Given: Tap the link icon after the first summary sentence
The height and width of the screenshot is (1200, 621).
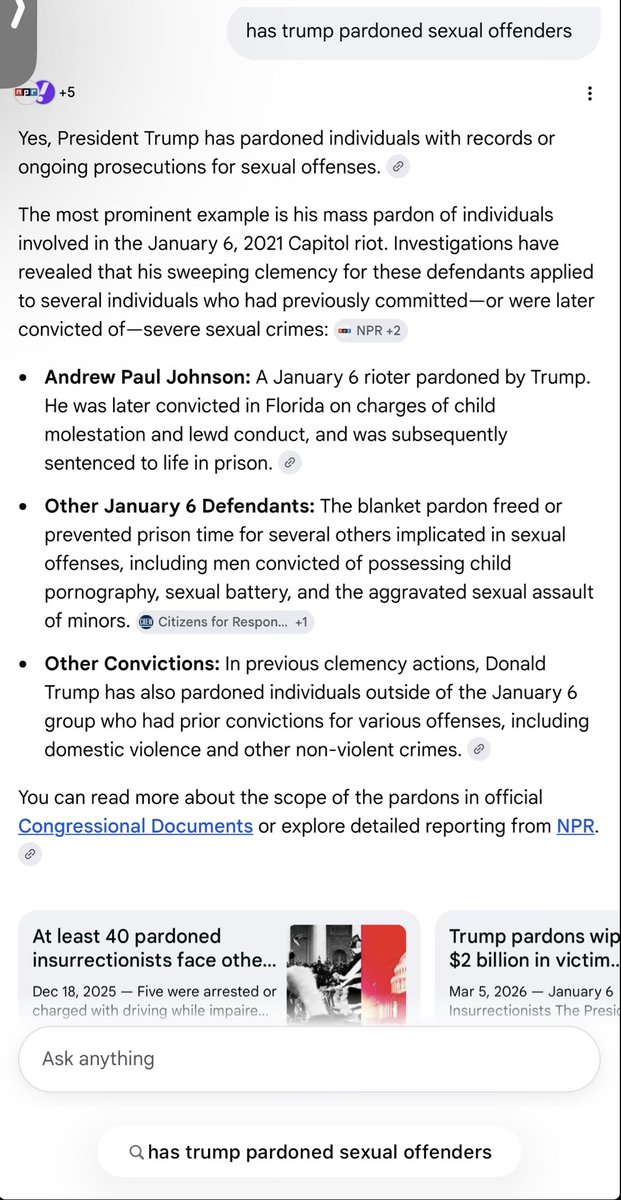Looking at the screenshot, I should [x=398, y=167].
